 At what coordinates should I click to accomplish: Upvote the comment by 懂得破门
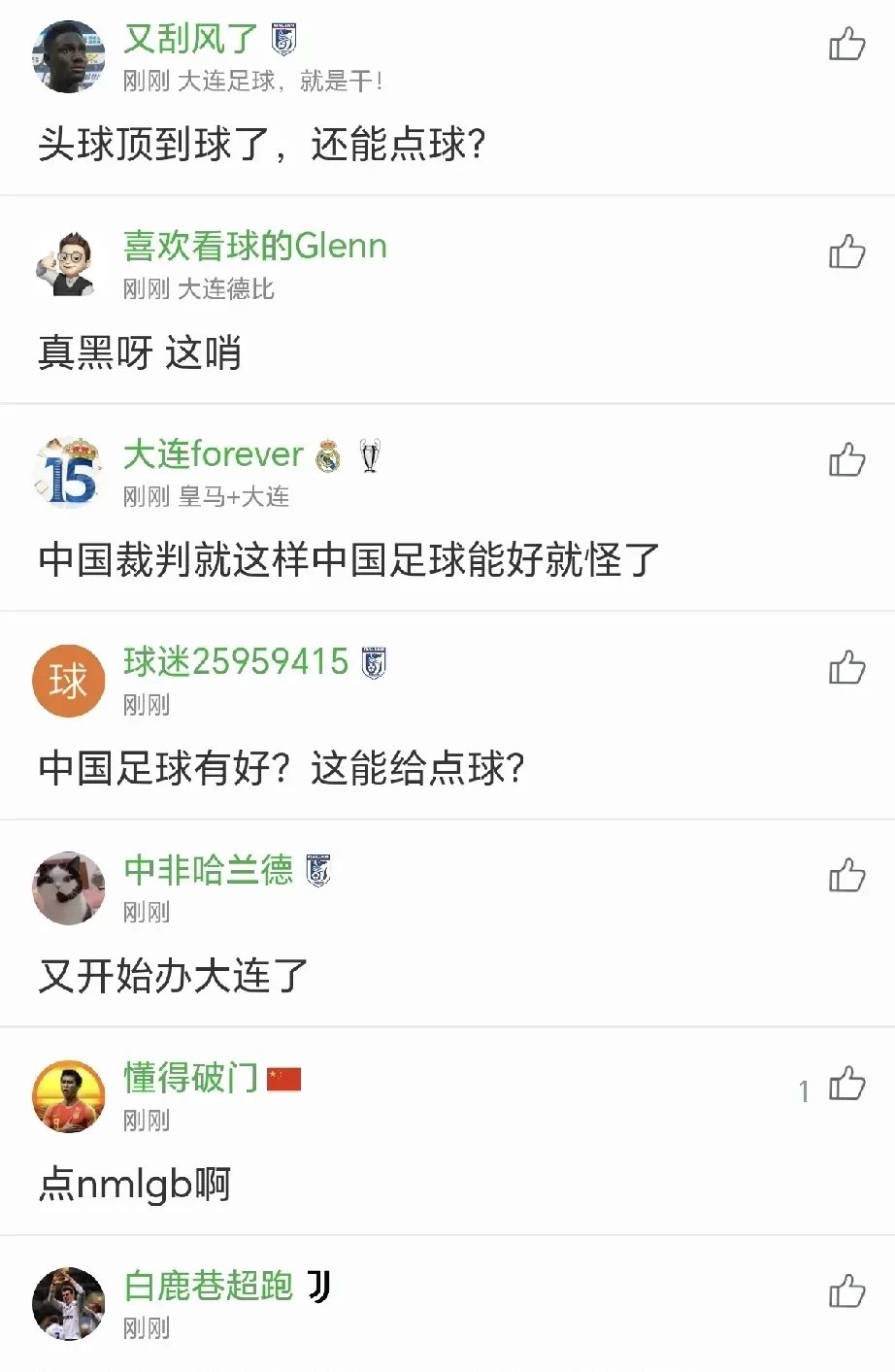[846, 1084]
